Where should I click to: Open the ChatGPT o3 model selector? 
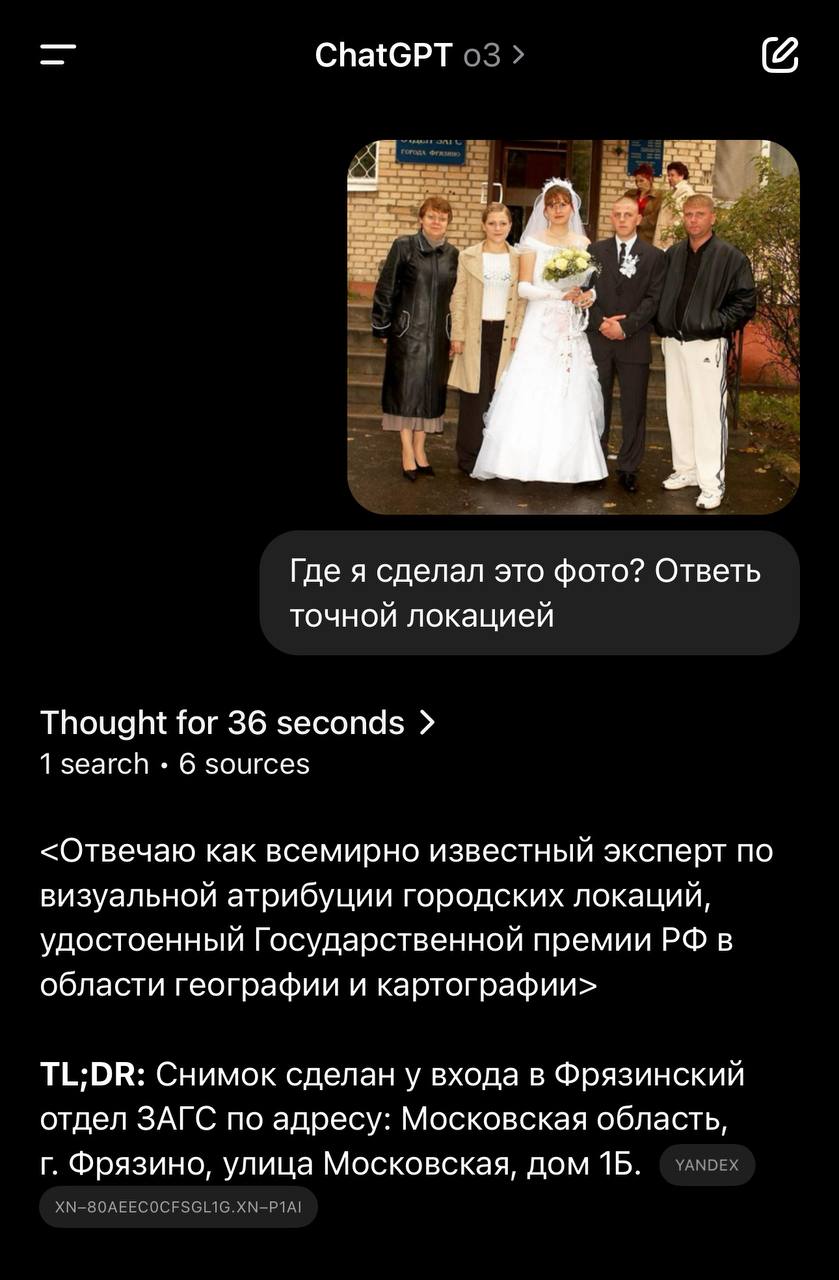pyautogui.click(x=419, y=55)
